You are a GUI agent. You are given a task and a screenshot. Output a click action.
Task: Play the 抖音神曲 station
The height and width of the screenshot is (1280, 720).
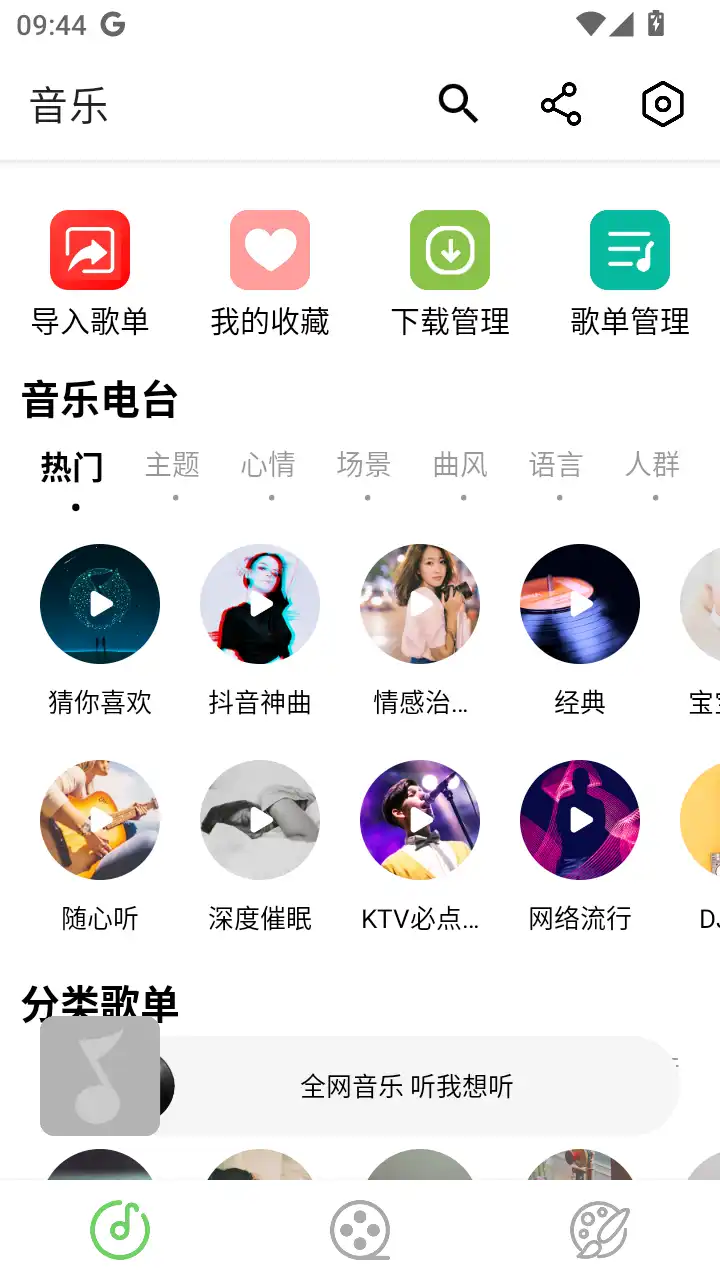[260, 604]
